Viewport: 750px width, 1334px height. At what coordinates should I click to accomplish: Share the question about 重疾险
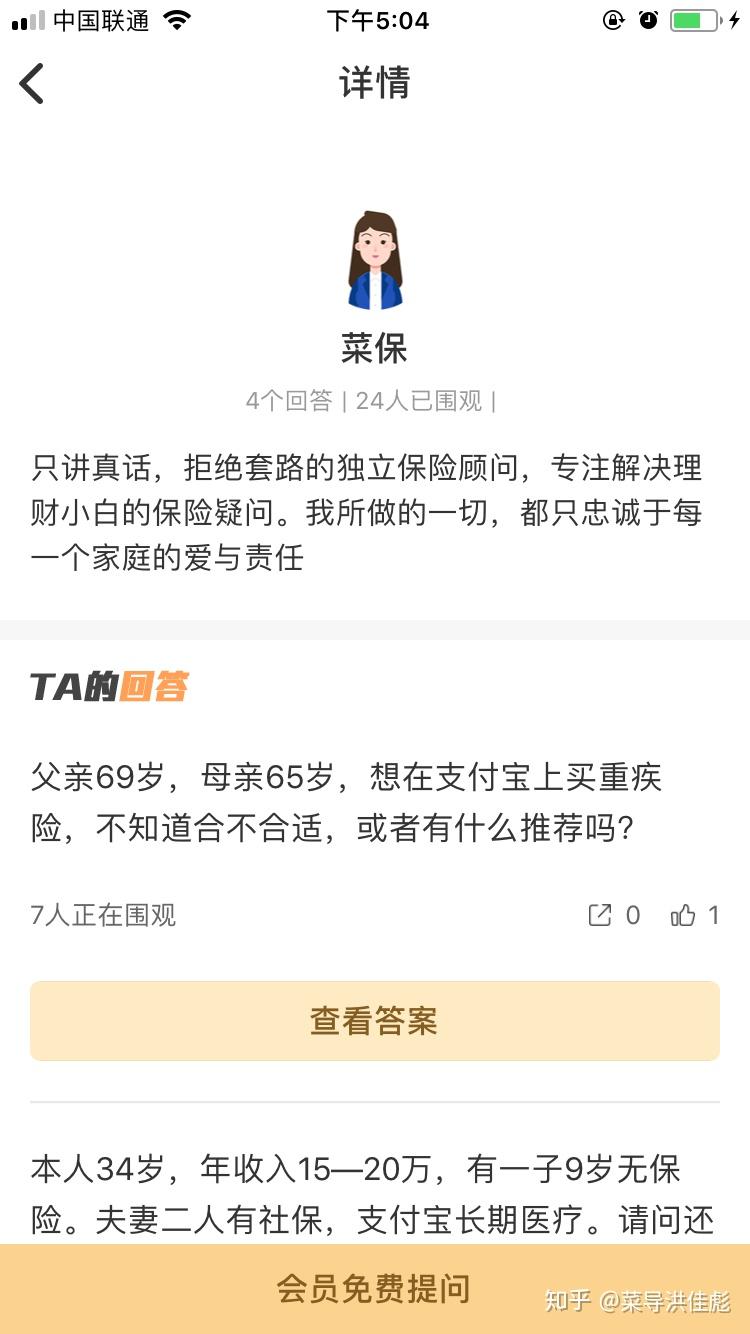click(600, 914)
